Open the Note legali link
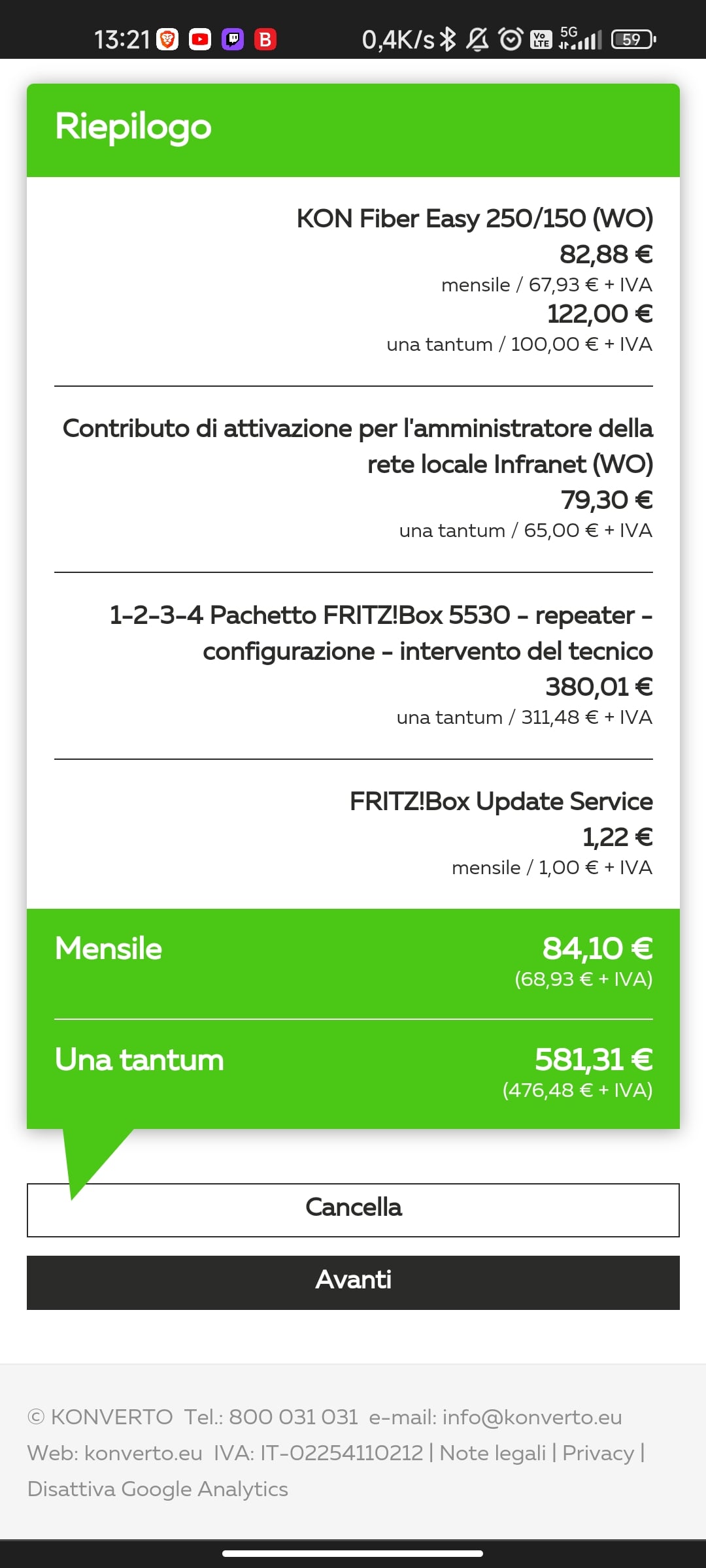Image resolution: width=706 pixels, height=1568 pixels. pyautogui.click(x=492, y=1453)
